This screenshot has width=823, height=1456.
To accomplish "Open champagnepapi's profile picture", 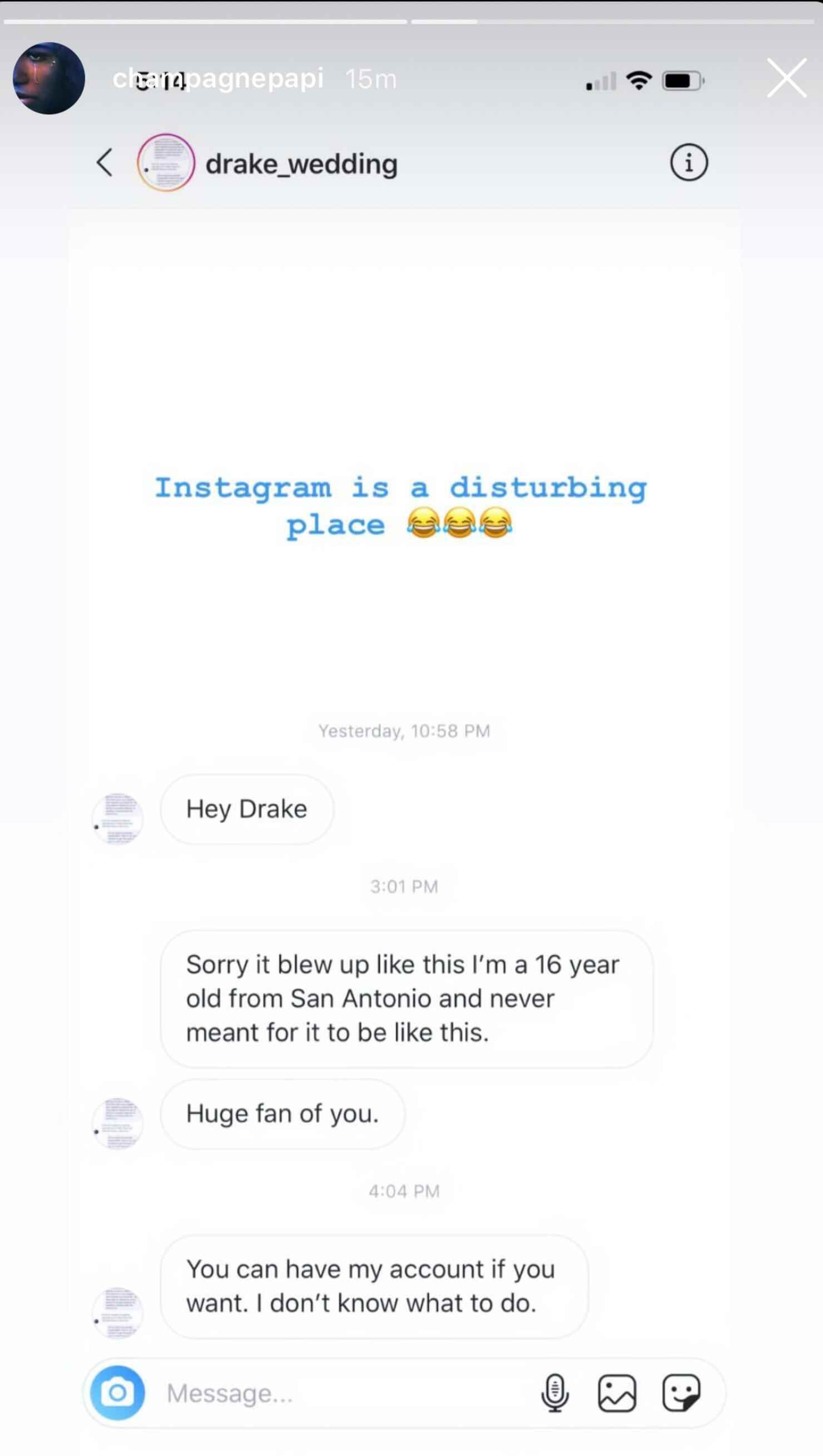I will (49, 78).
